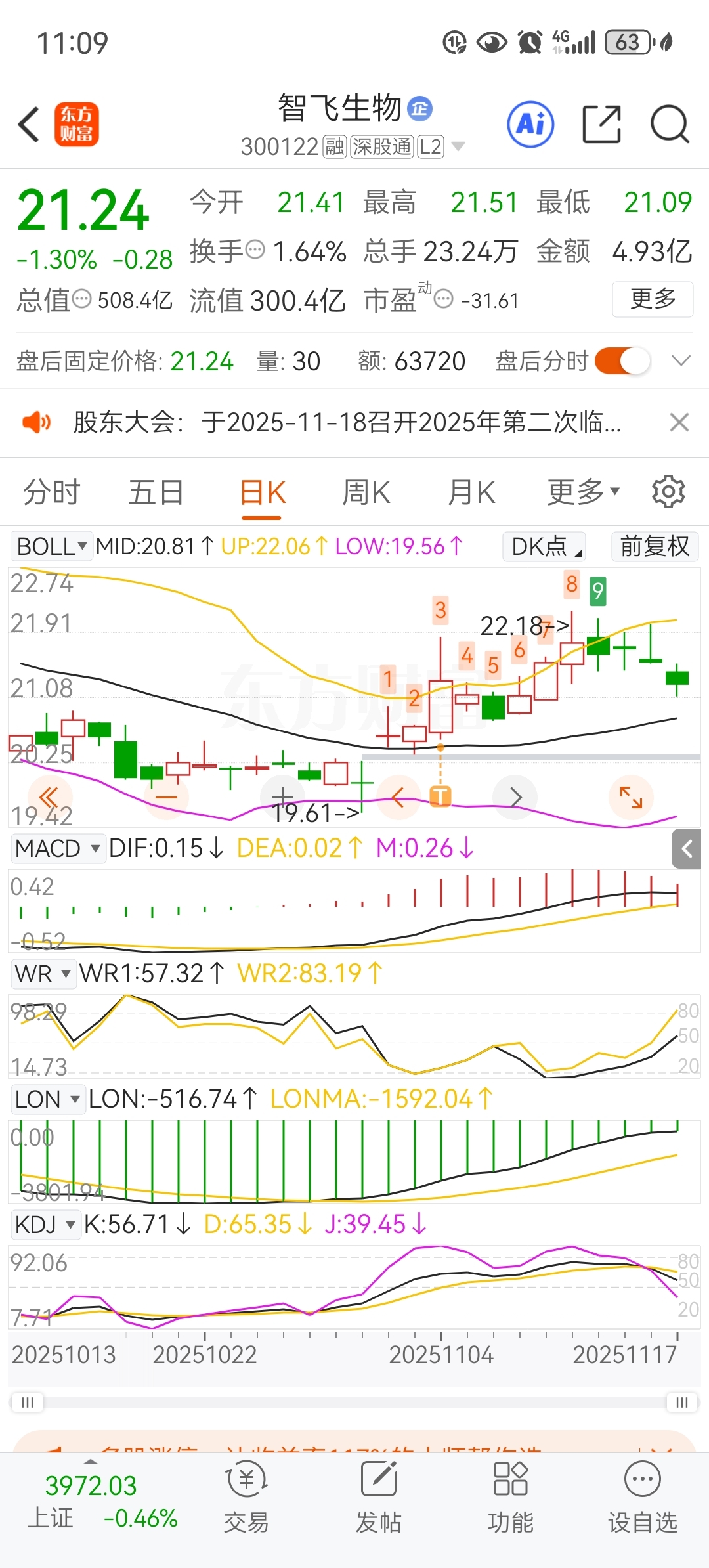This screenshot has width=709, height=1568.
Task: Share this stock page
Action: [x=601, y=124]
